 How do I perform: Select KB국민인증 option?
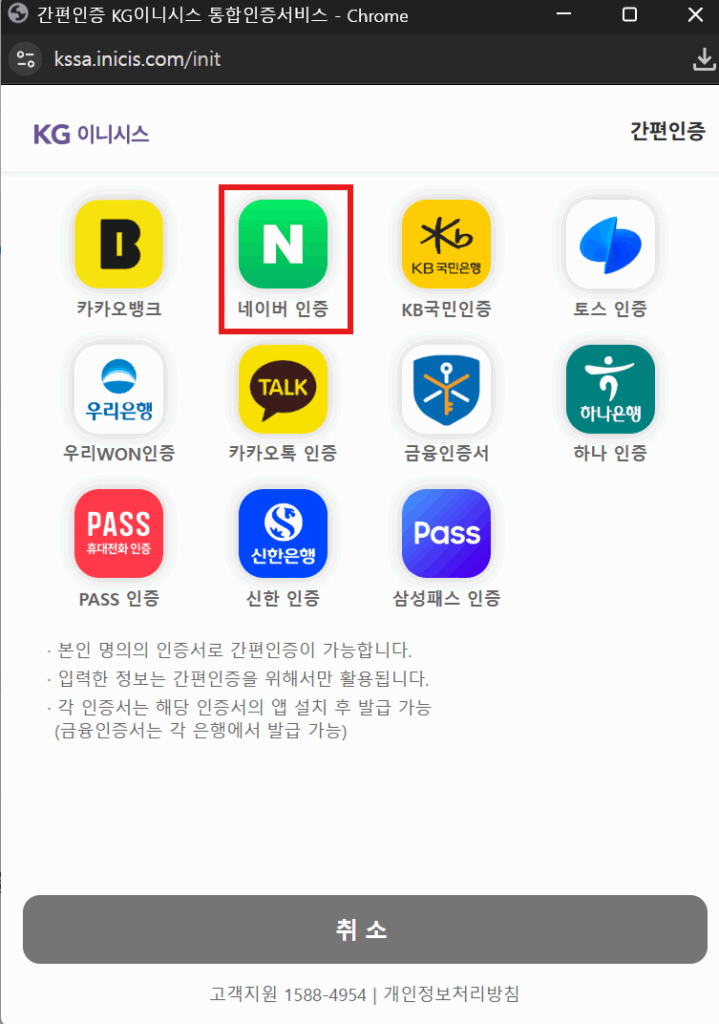click(x=446, y=244)
